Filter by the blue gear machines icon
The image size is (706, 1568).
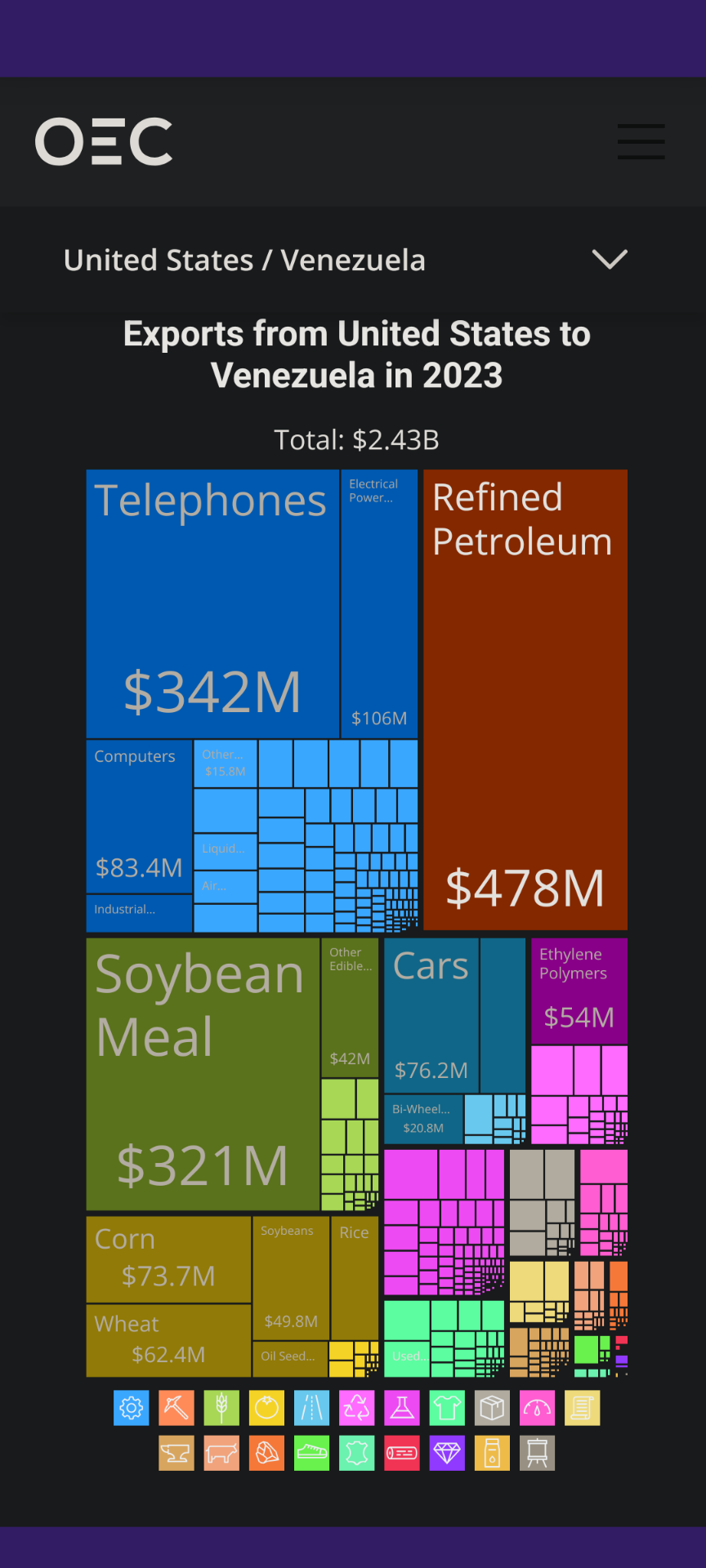pos(132,1408)
